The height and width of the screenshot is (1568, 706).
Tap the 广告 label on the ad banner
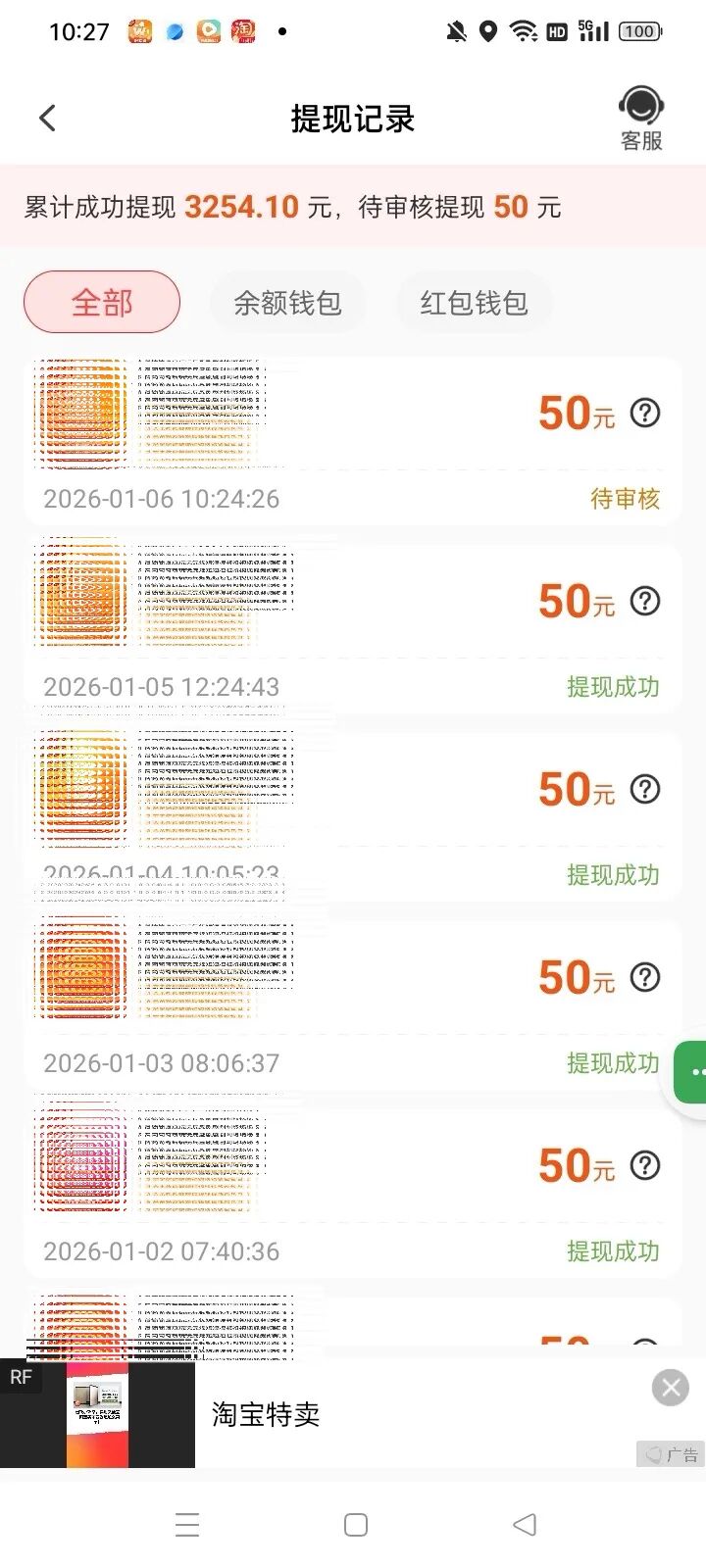coord(671,1453)
